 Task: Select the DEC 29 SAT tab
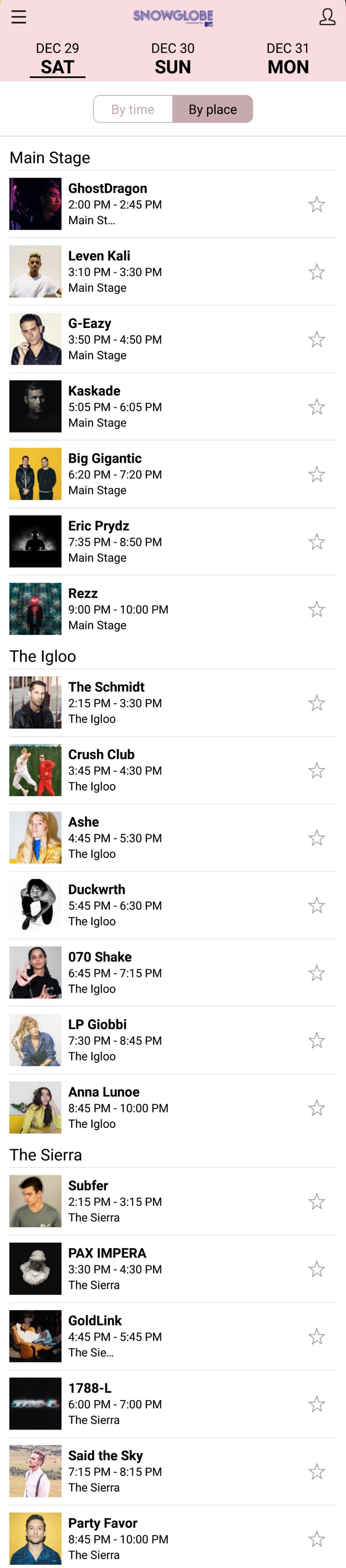[57, 59]
